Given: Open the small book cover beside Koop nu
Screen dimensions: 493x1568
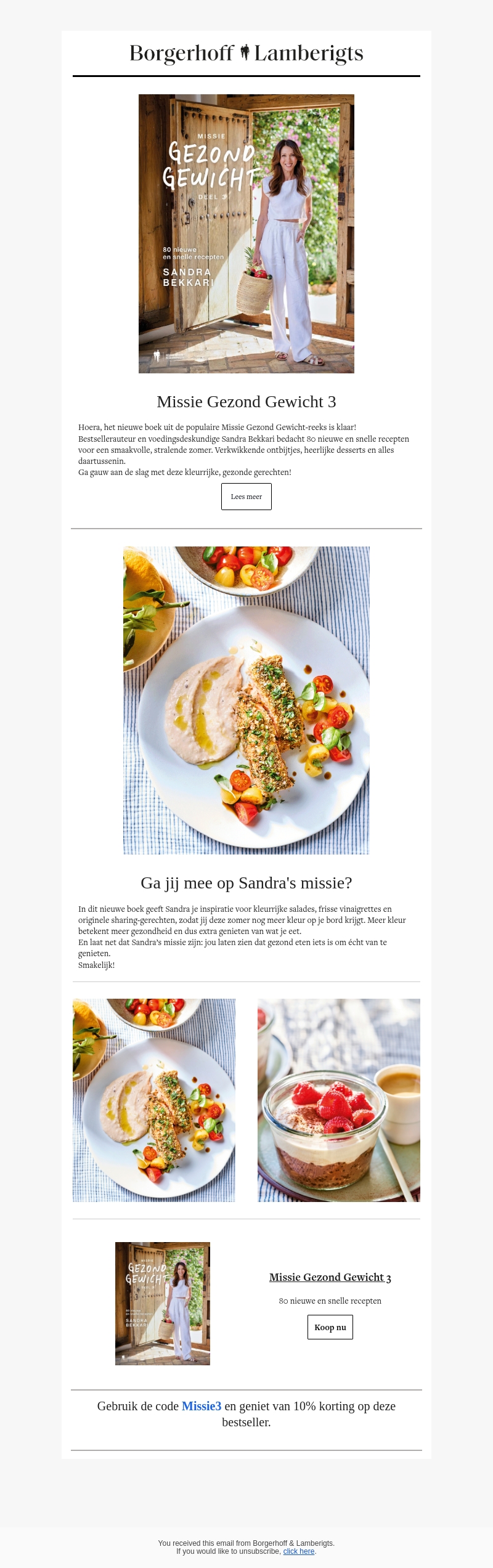Looking at the screenshot, I should coord(163,1304).
